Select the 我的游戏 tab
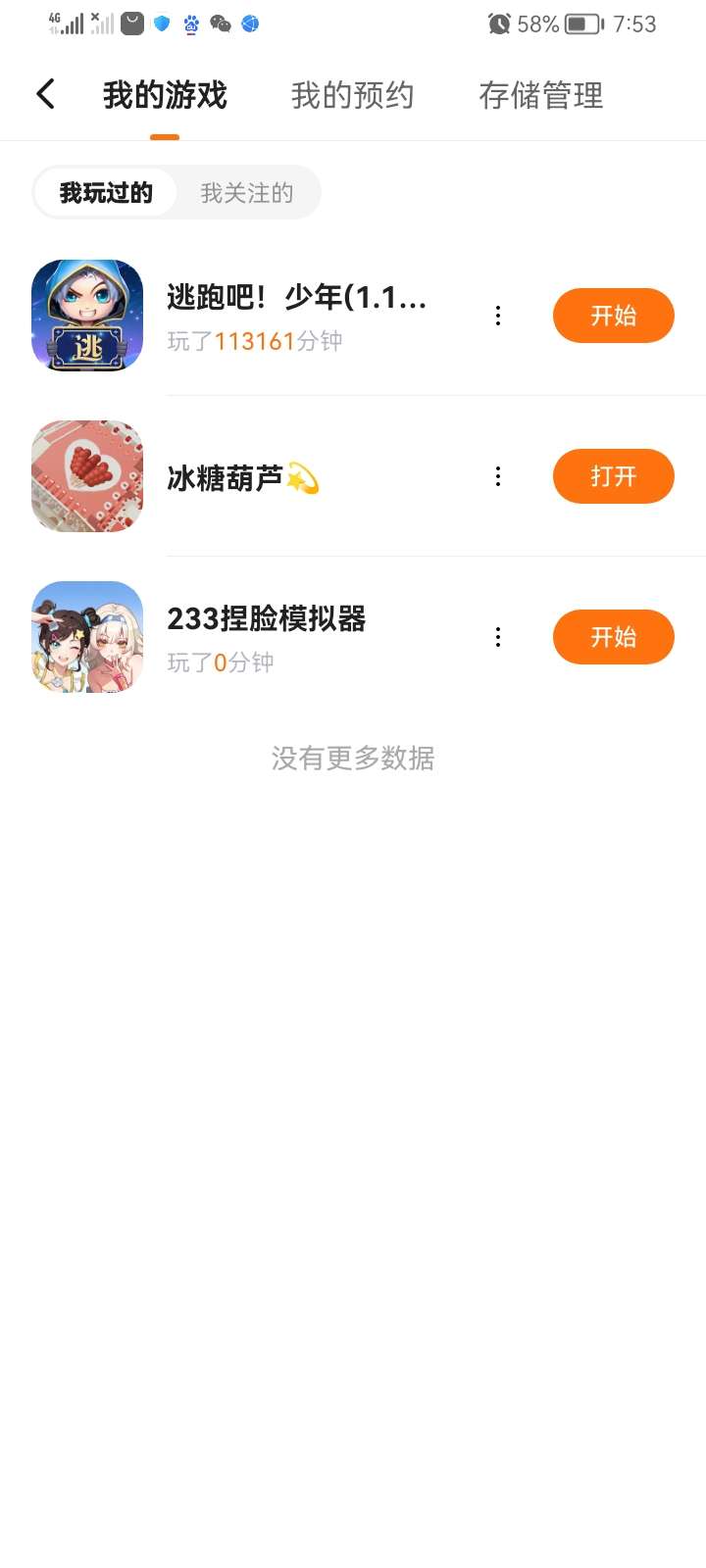The height and width of the screenshot is (1568, 706). 165,95
